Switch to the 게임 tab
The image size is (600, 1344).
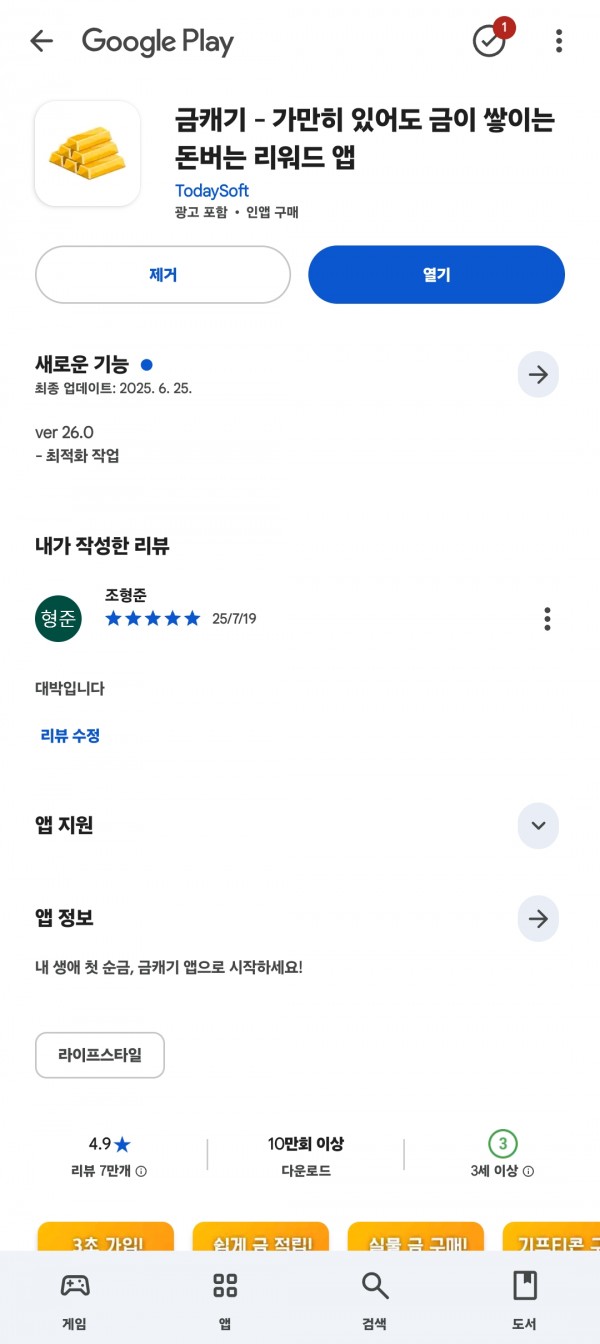[x=75, y=1300]
